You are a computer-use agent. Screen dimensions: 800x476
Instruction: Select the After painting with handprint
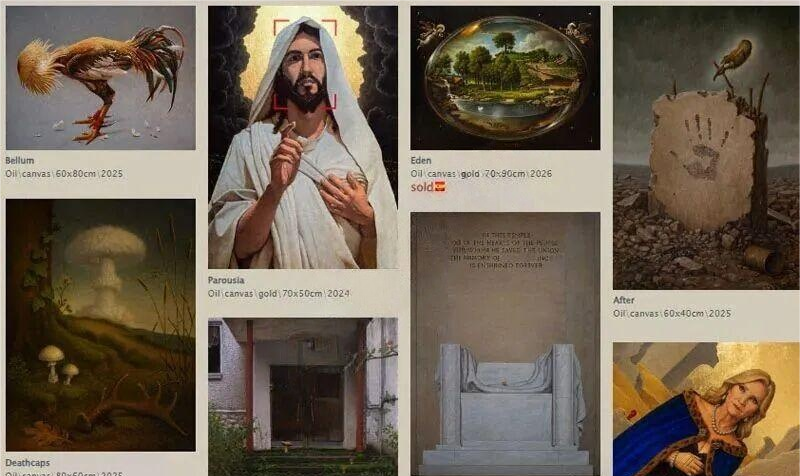(x=706, y=148)
